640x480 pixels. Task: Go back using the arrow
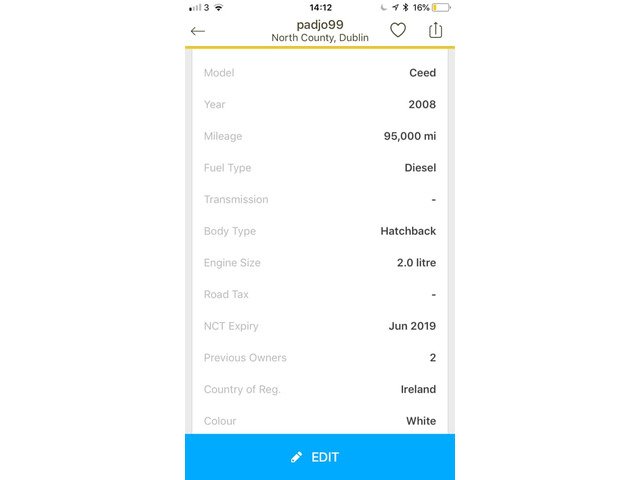click(x=198, y=31)
